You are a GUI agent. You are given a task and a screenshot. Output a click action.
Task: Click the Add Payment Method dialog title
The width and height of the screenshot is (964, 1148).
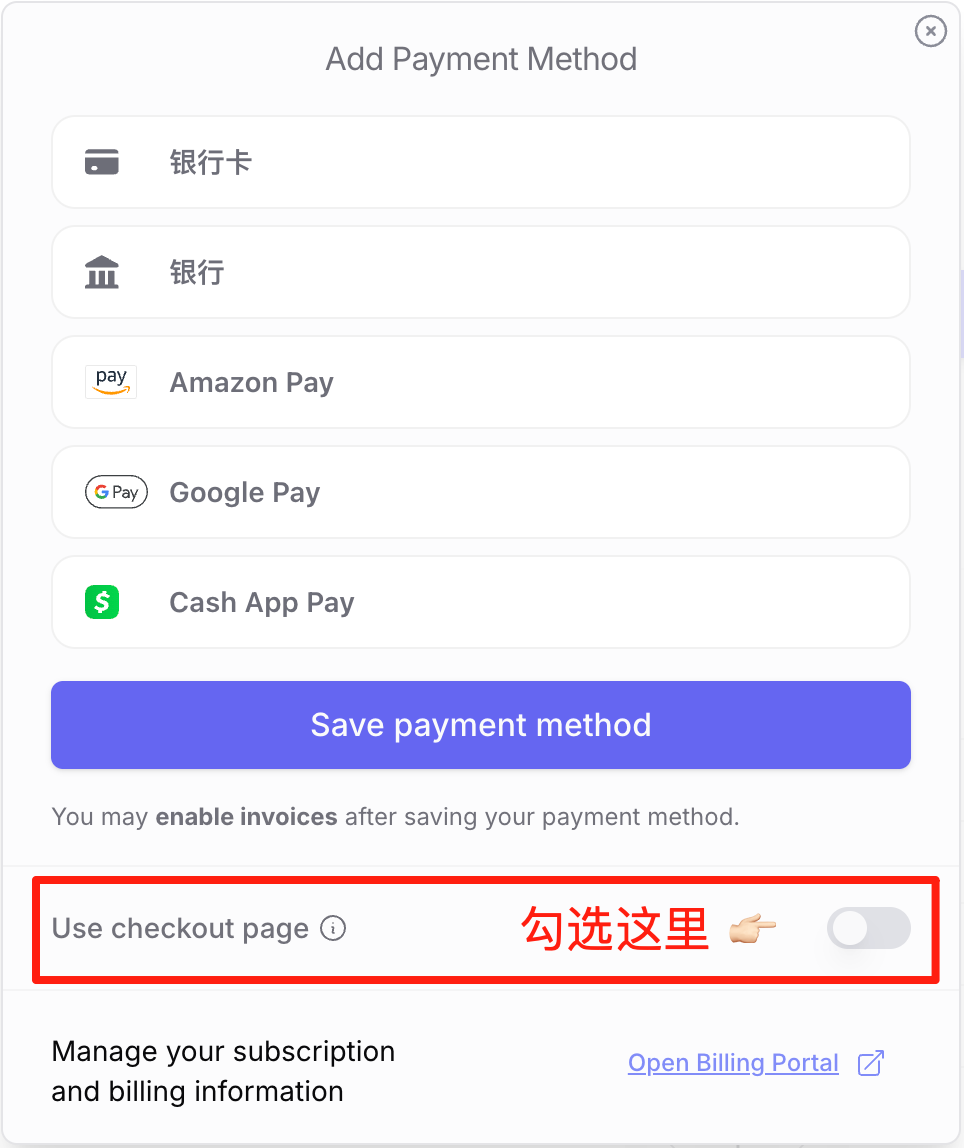[x=481, y=59]
